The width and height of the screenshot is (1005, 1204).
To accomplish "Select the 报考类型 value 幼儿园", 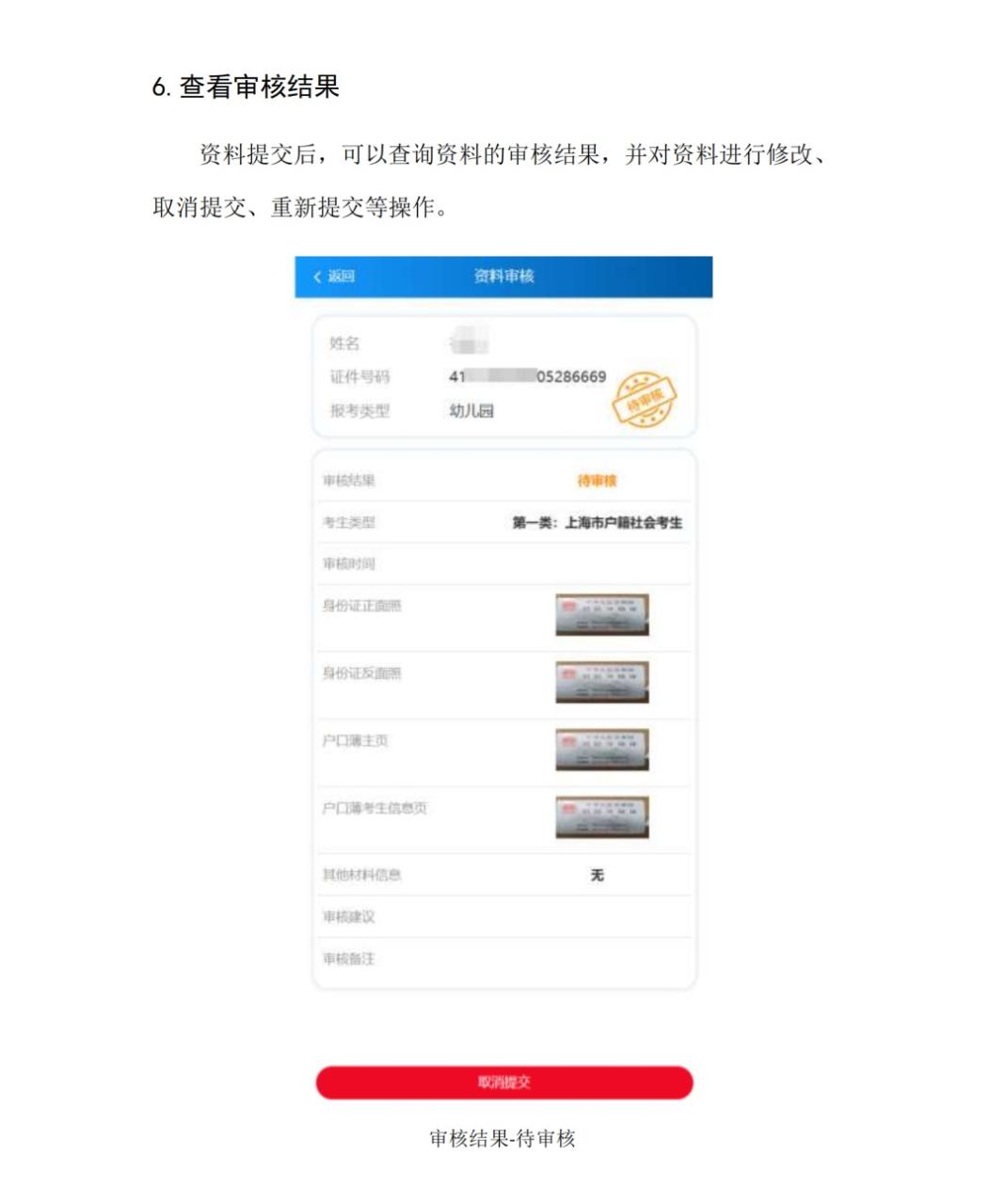I will click(x=470, y=412).
